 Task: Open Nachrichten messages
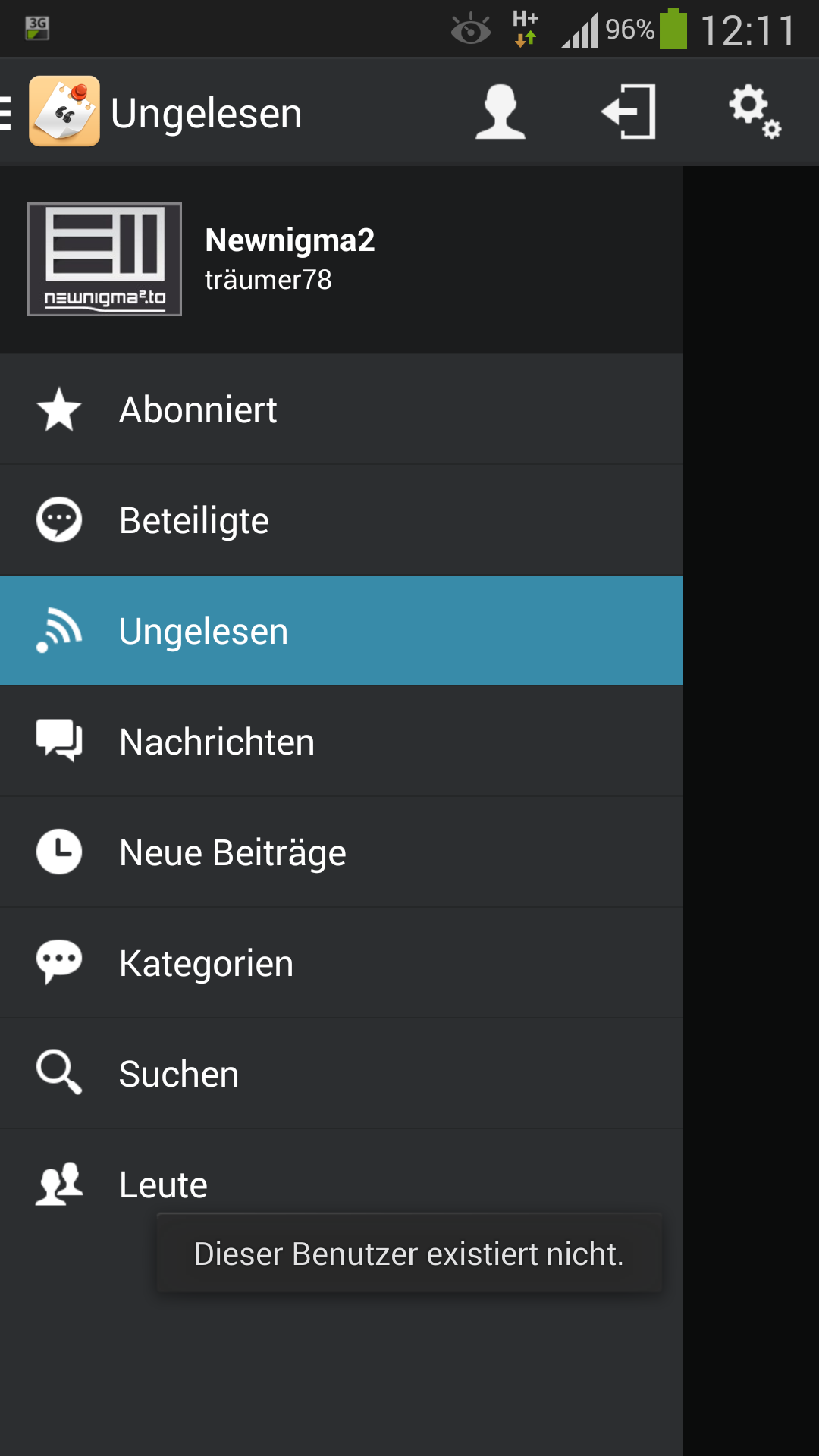pos(341,742)
